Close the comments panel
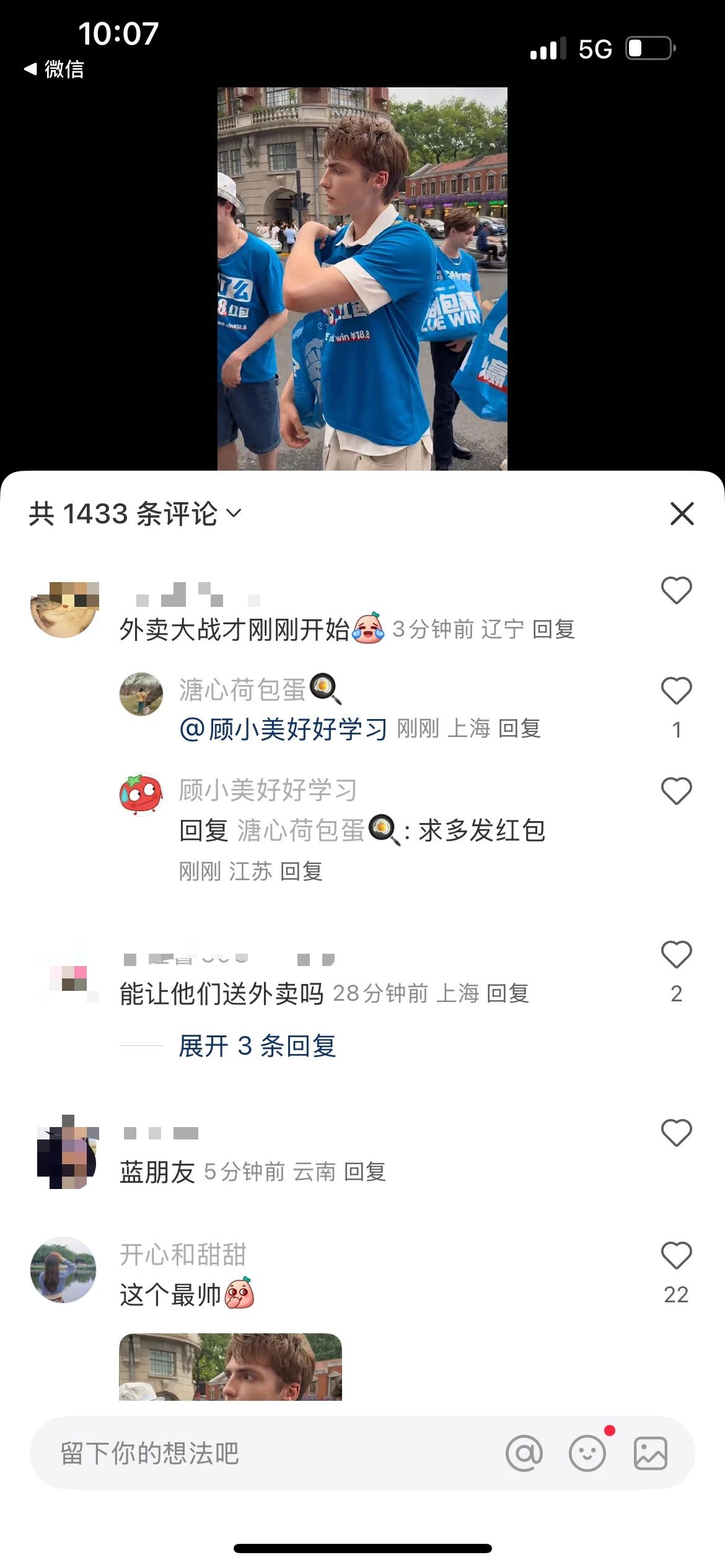The image size is (725, 1568). click(682, 513)
